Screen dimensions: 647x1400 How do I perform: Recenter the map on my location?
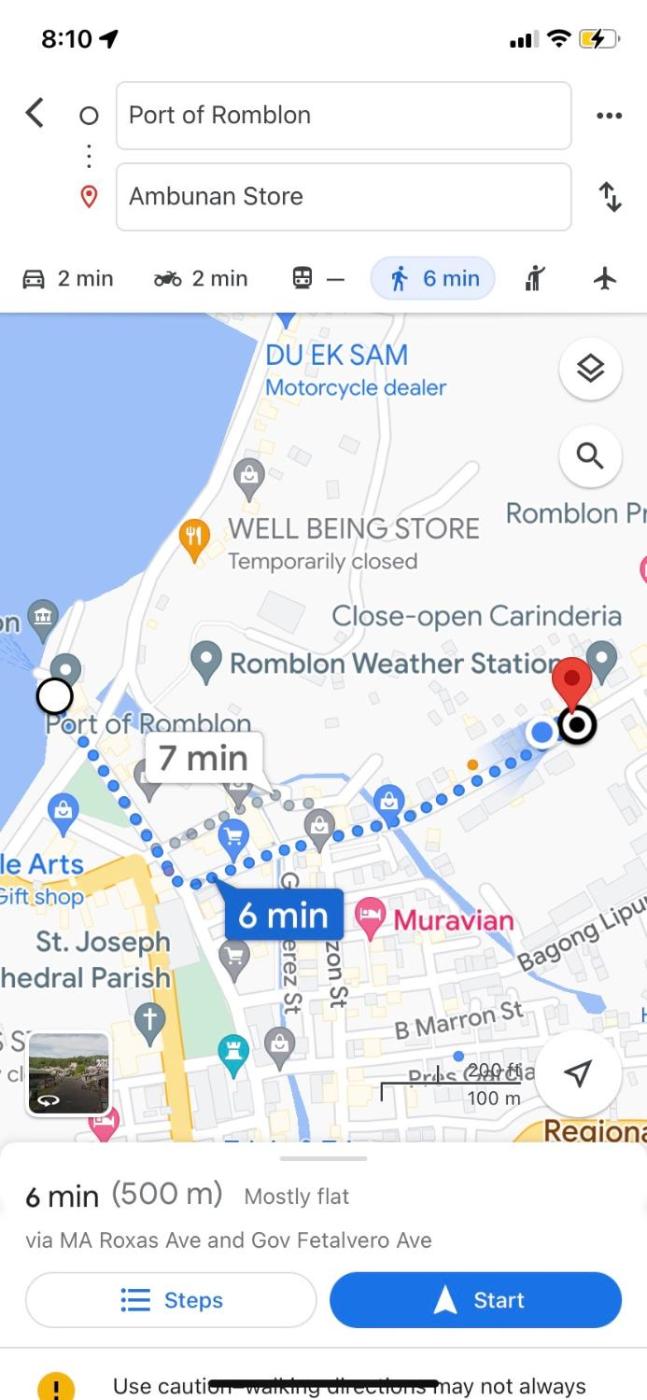coord(576,1073)
